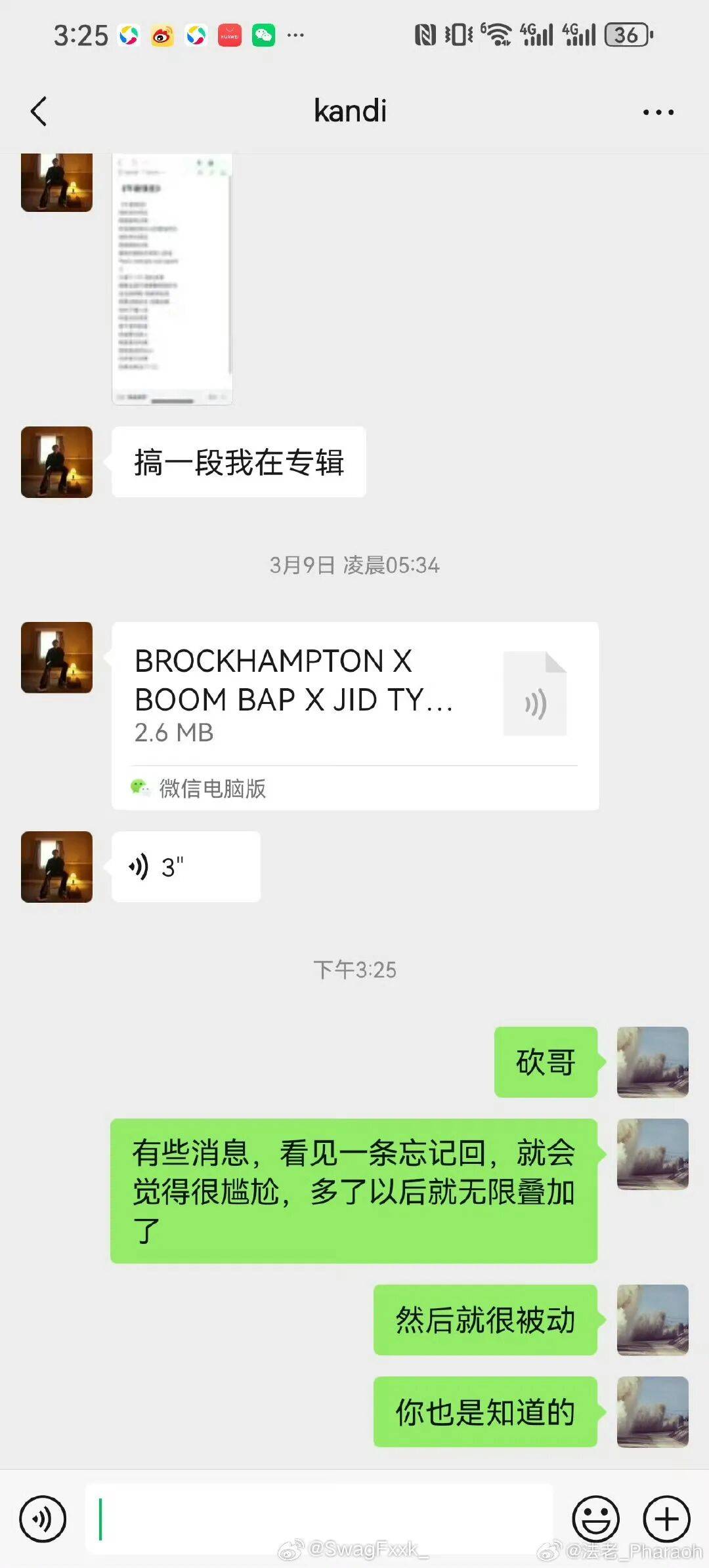Open the shared document screenshot image
Screen dimensions: 709x1568
[x=172, y=279]
